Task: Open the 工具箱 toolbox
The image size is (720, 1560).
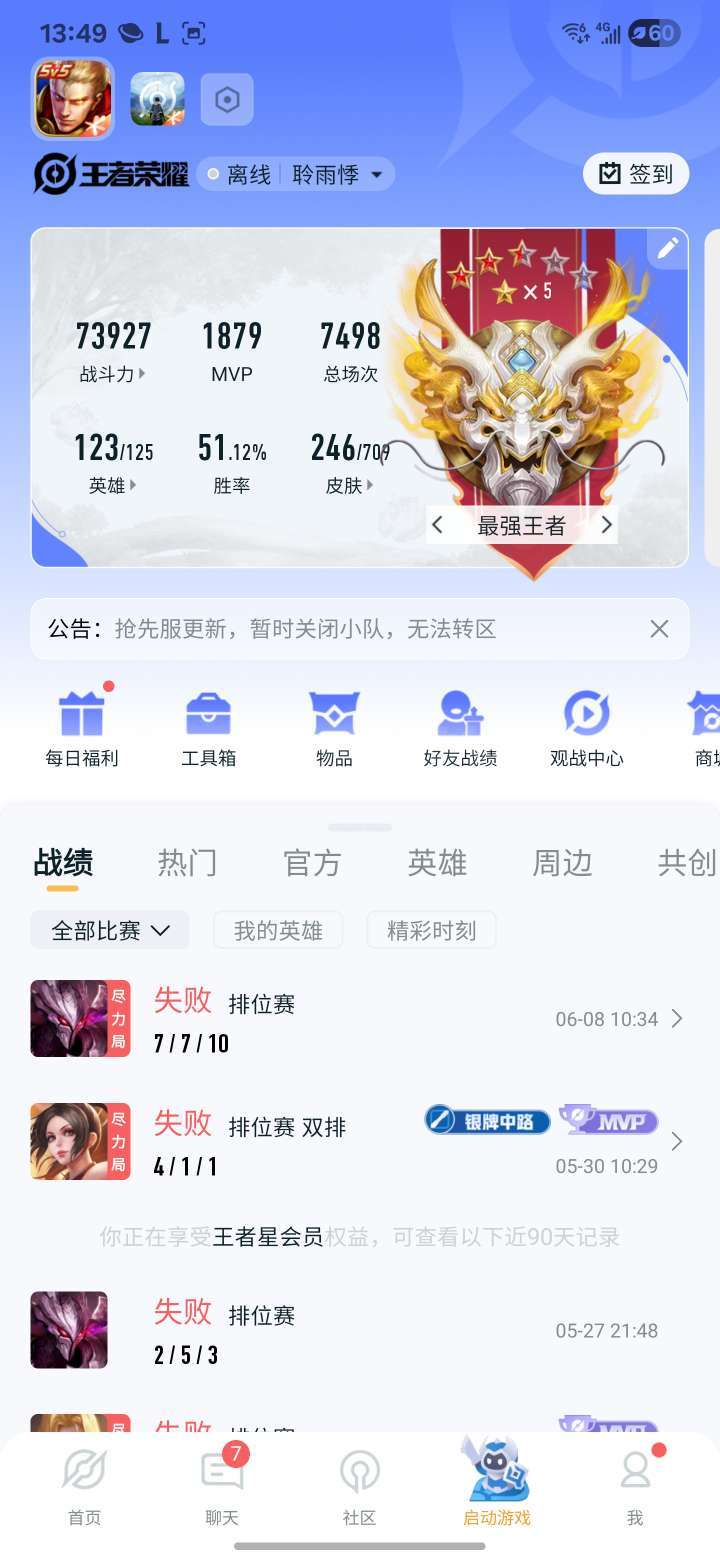Action: pos(208,726)
